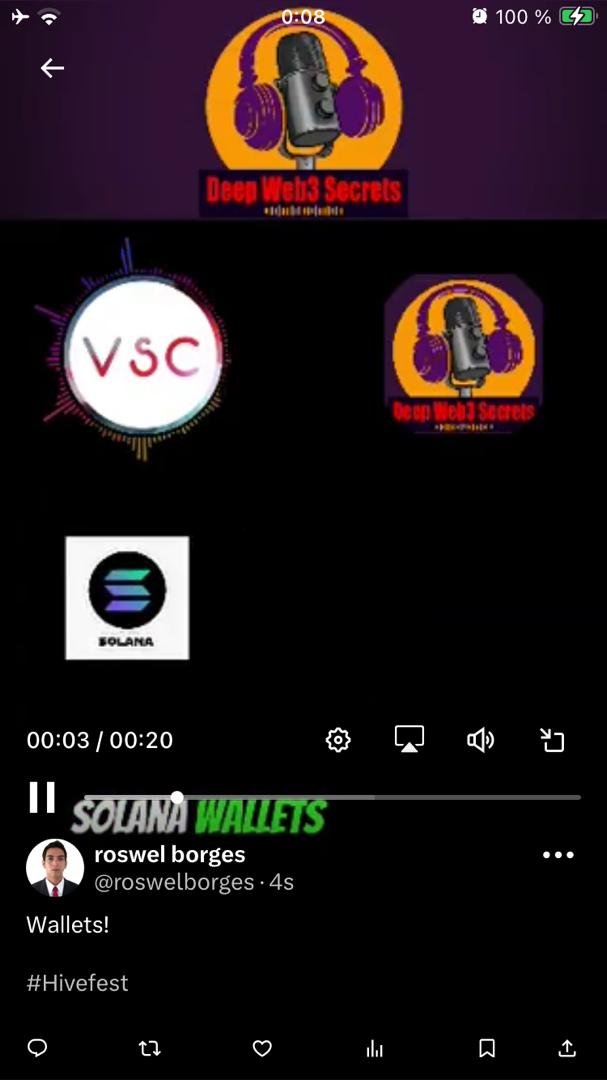Image resolution: width=607 pixels, height=1080 pixels.
Task: Tap the video progress bar
Action: pyautogui.click(x=332, y=797)
